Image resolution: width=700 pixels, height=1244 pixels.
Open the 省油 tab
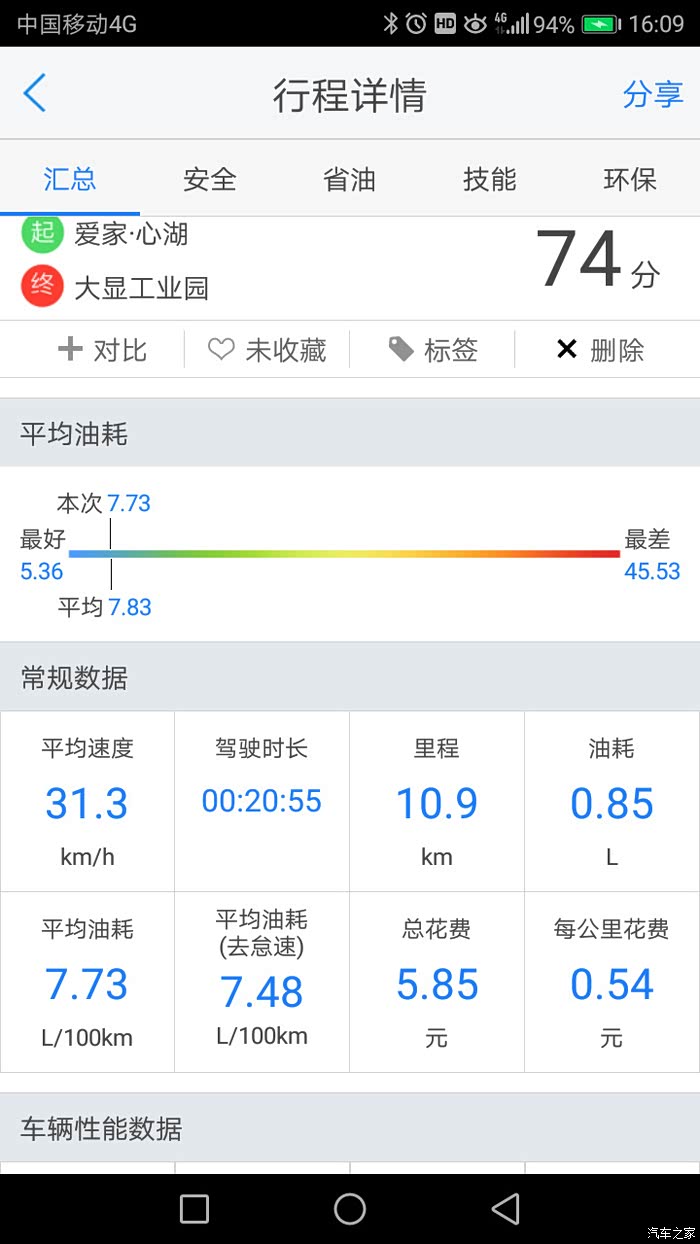(x=349, y=180)
